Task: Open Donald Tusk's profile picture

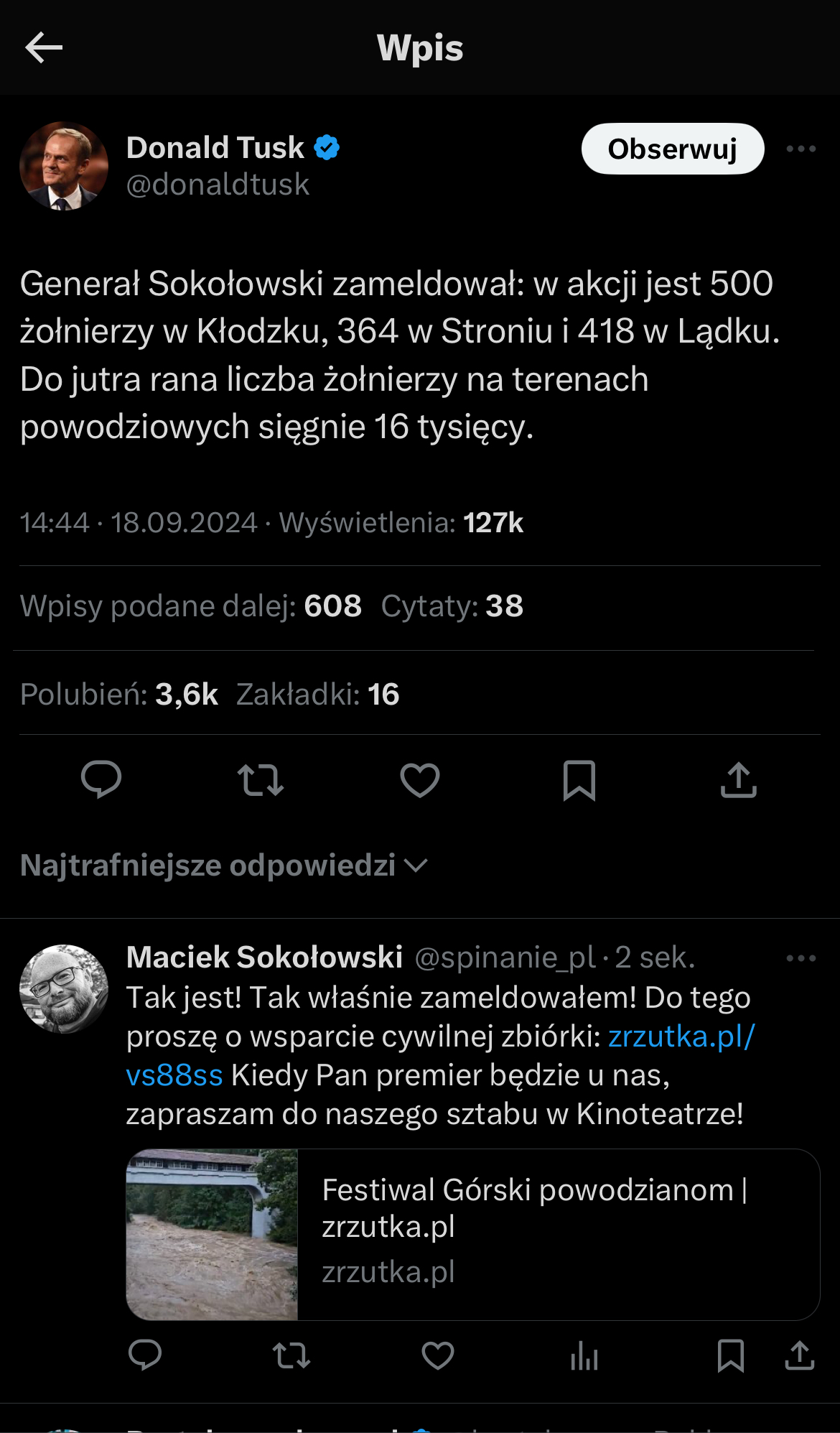Action: 64,166
